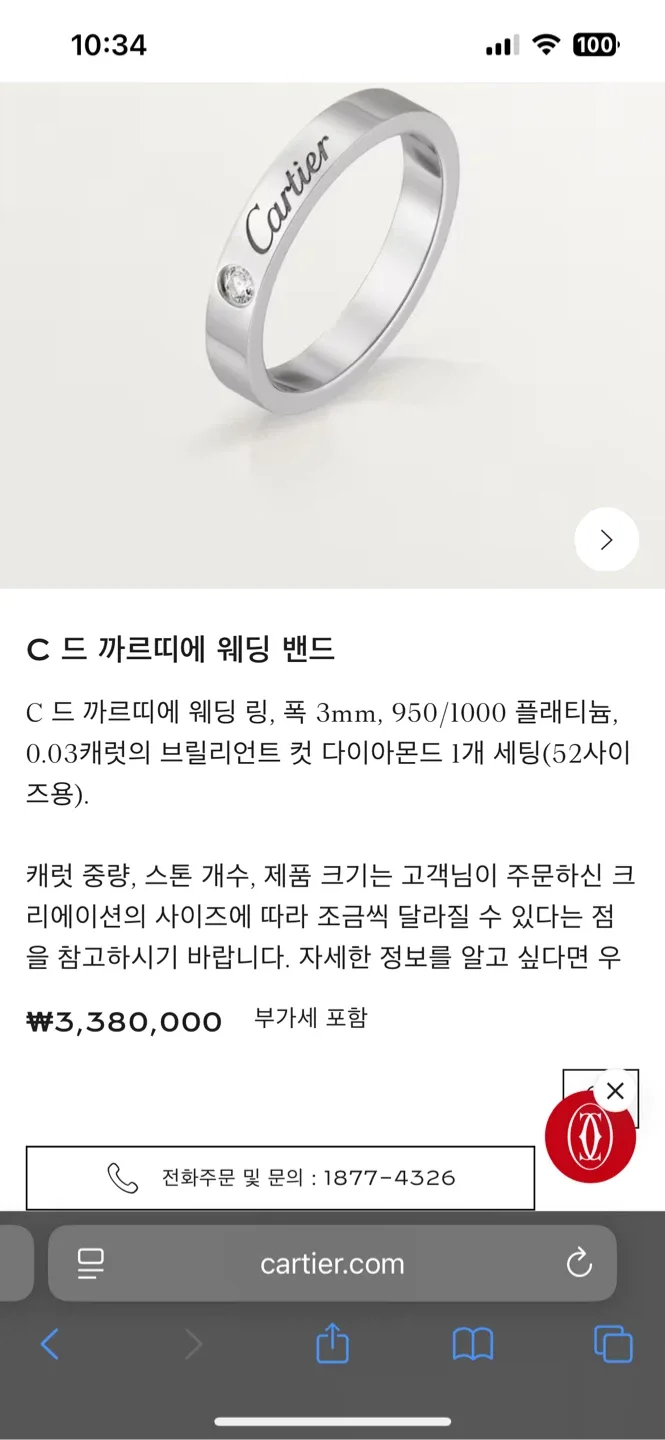Show the next product image
665x1440 pixels.
click(x=606, y=540)
